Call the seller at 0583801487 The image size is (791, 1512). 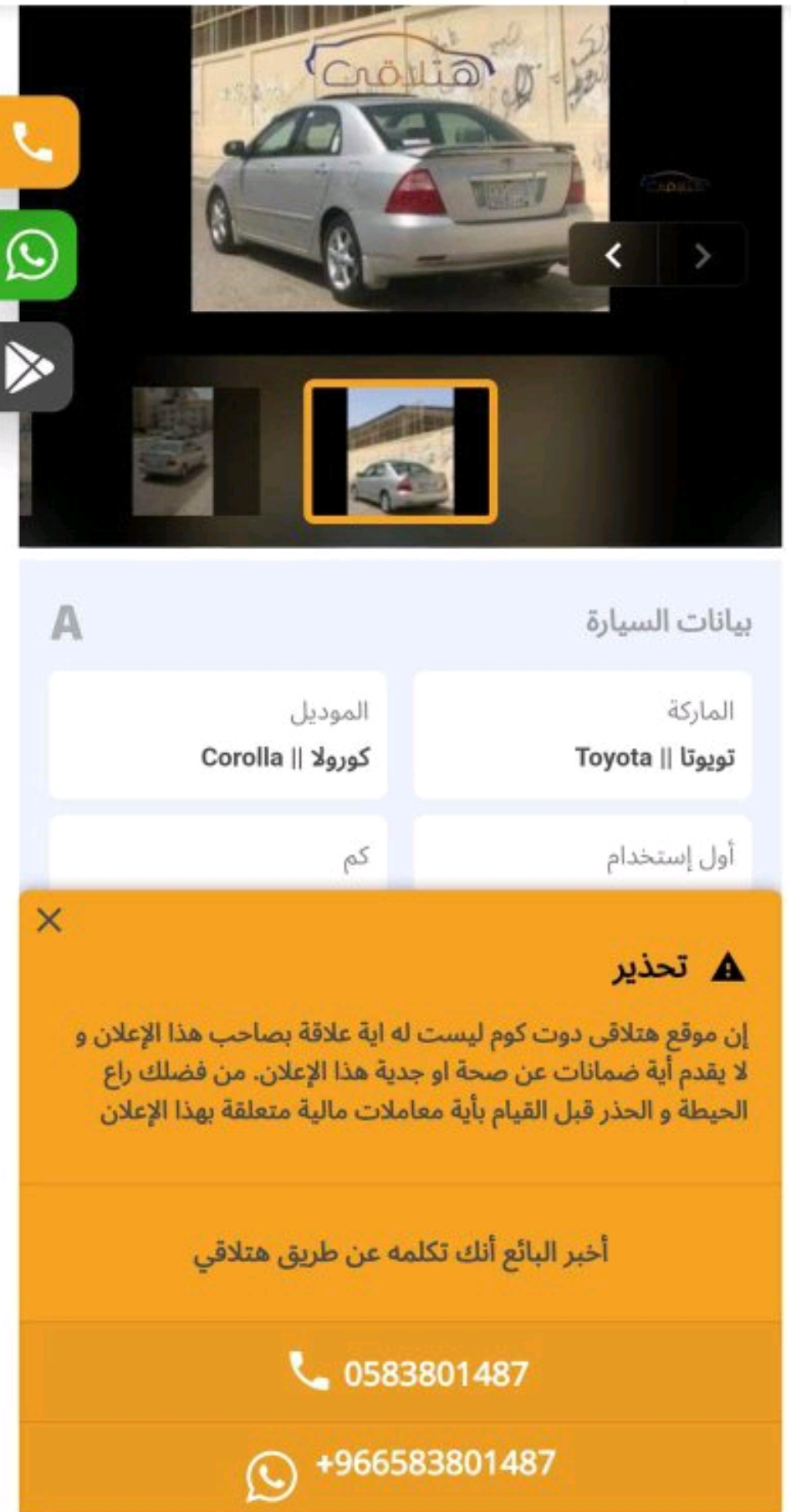pyautogui.click(x=408, y=1372)
